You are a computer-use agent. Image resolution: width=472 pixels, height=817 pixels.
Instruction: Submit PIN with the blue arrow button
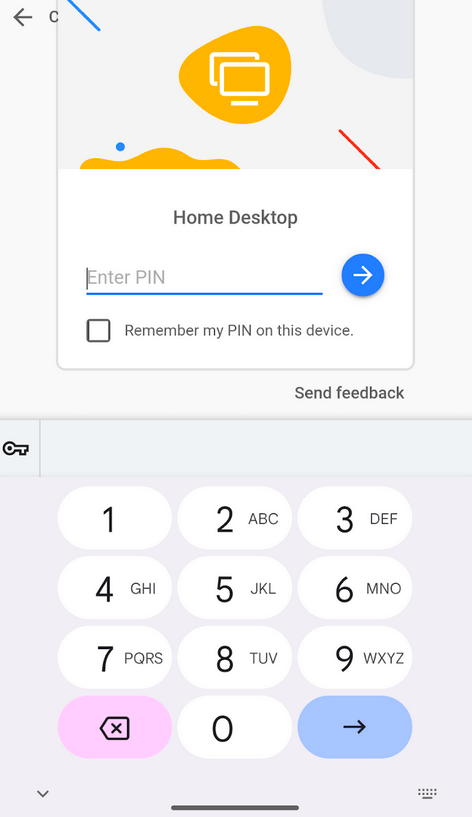tap(363, 275)
